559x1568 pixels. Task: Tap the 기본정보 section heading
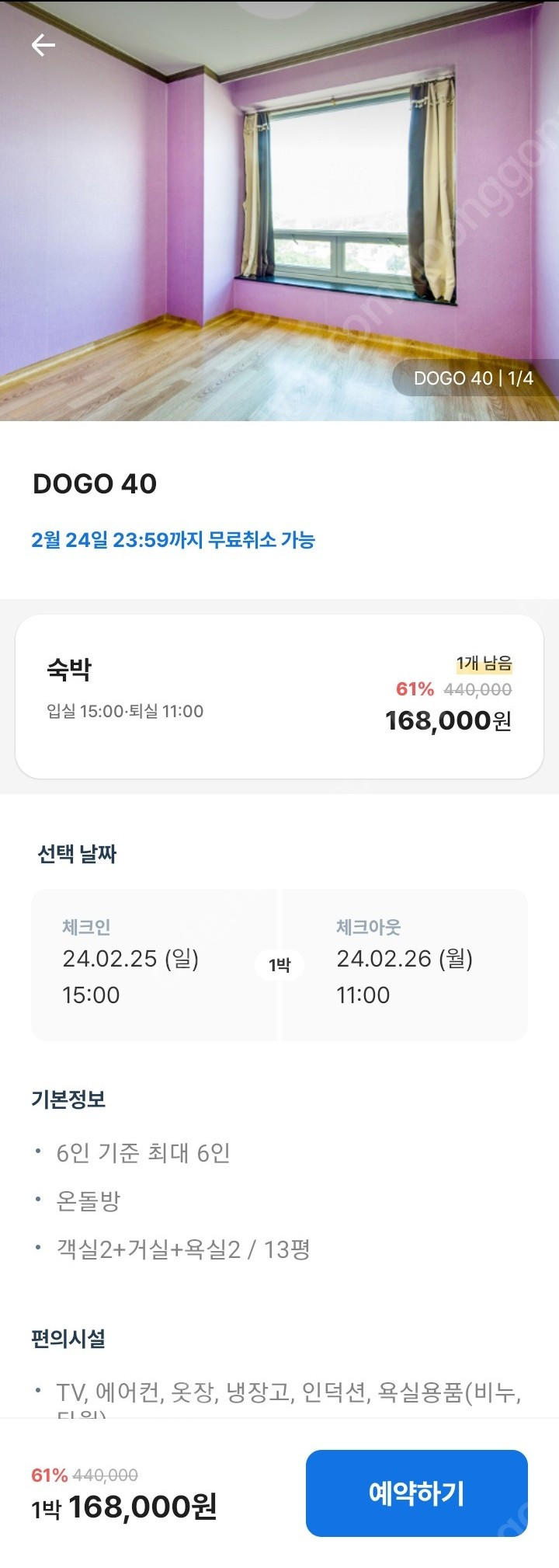[x=68, y=1100]
